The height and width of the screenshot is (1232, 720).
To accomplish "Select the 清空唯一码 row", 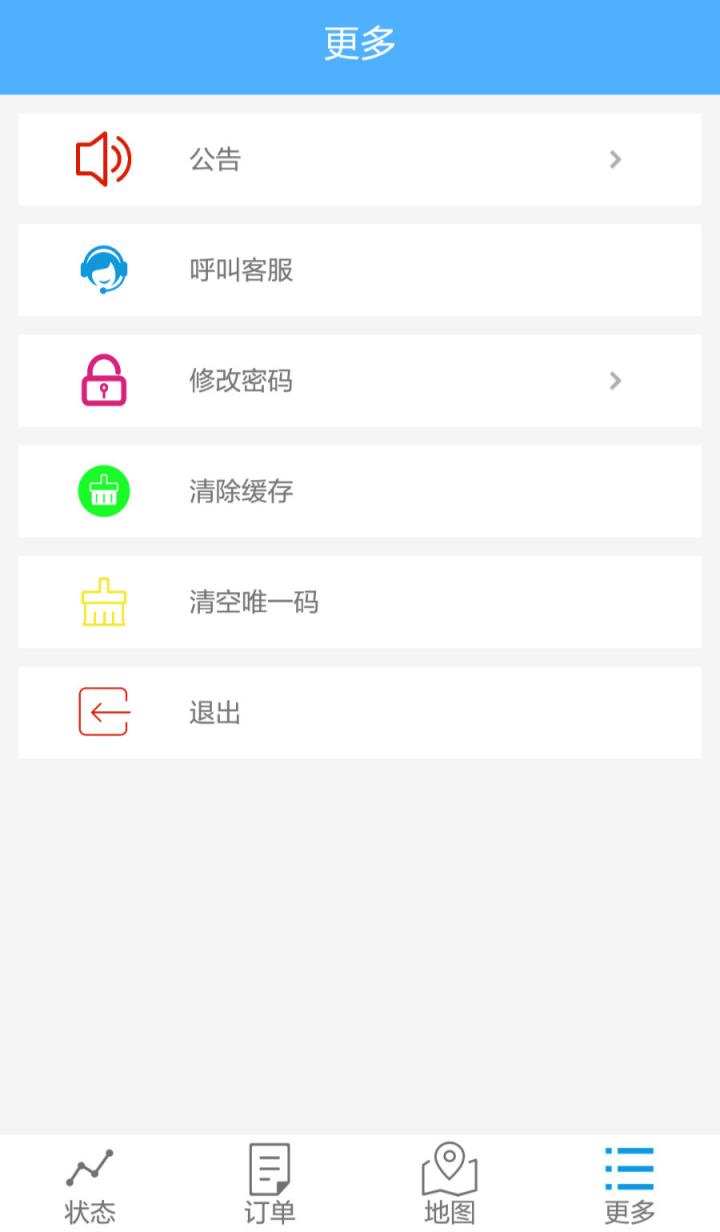I will (360, 601).
